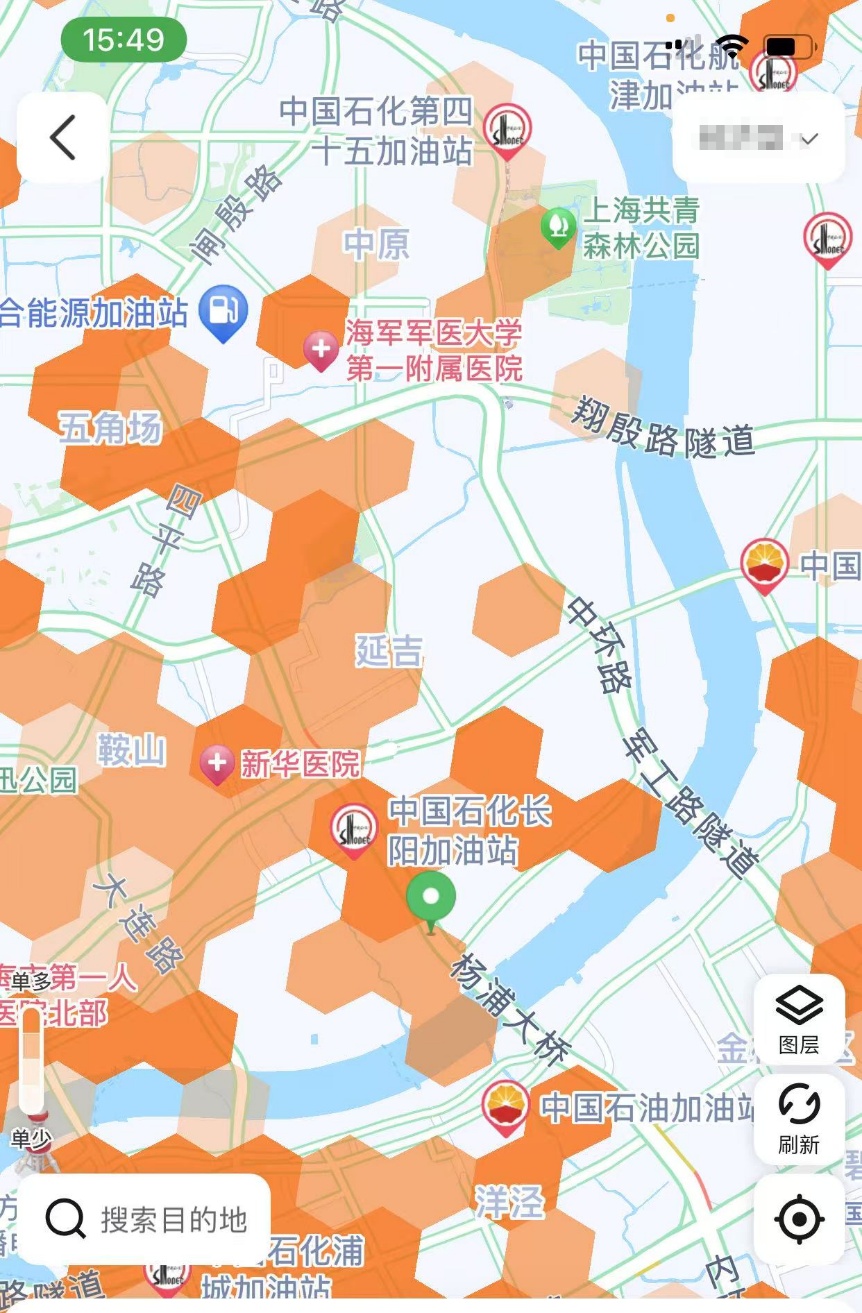Go back using the top-left arrow

point(62,138)
